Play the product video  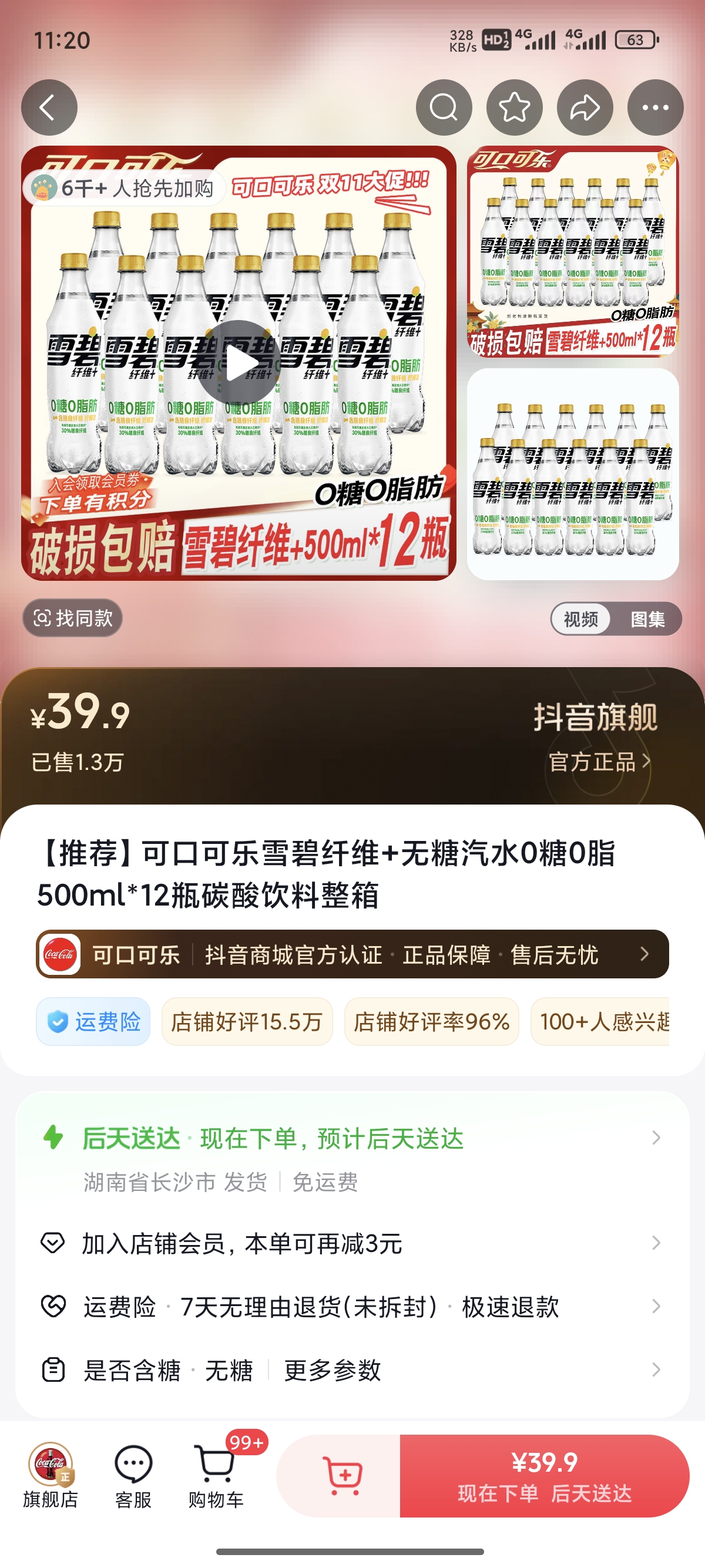click(x=239, y=364)
